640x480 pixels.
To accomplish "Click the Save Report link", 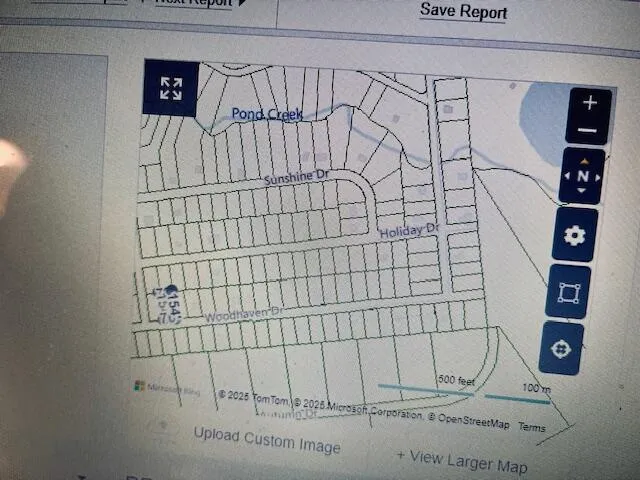I will pos(463,12).
